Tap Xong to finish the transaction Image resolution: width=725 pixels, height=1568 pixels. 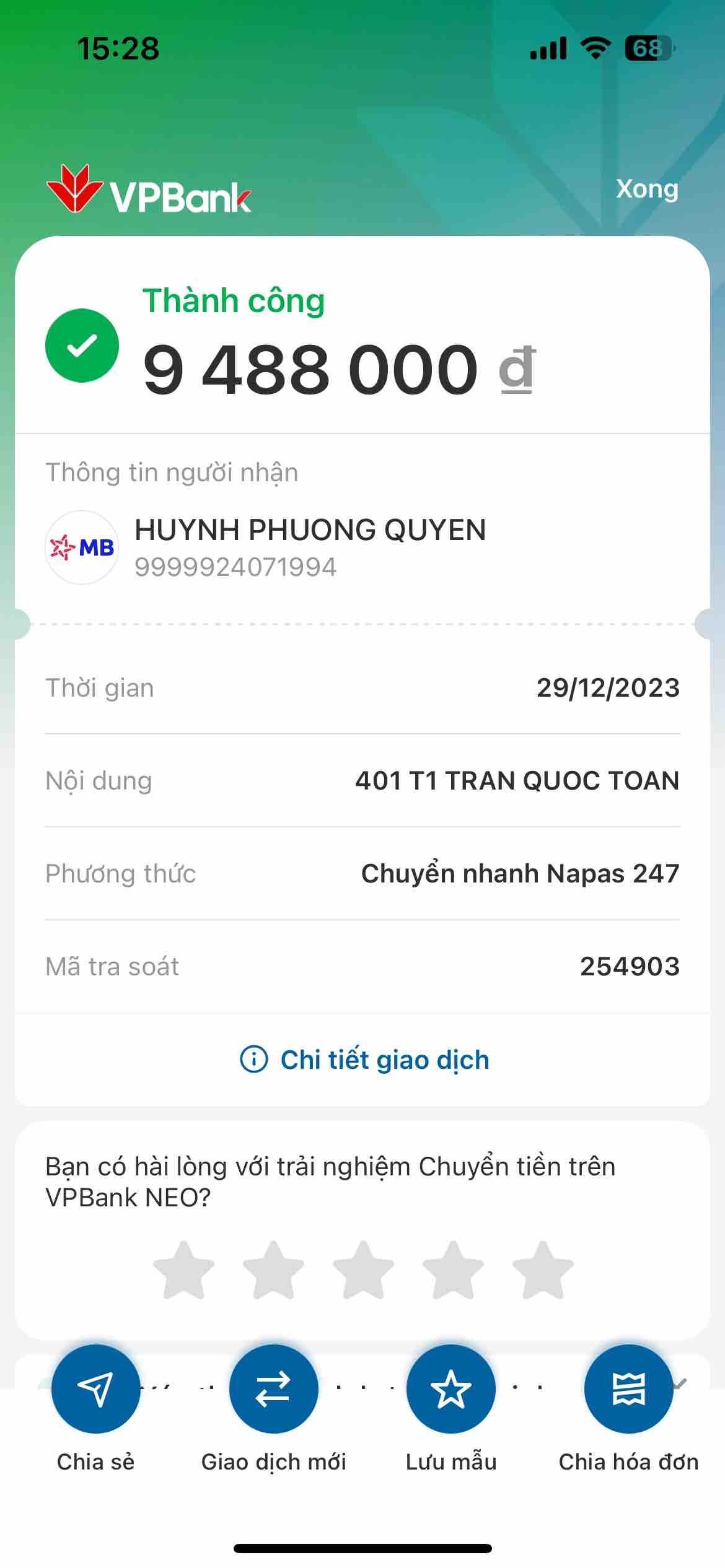coord(646,189)
